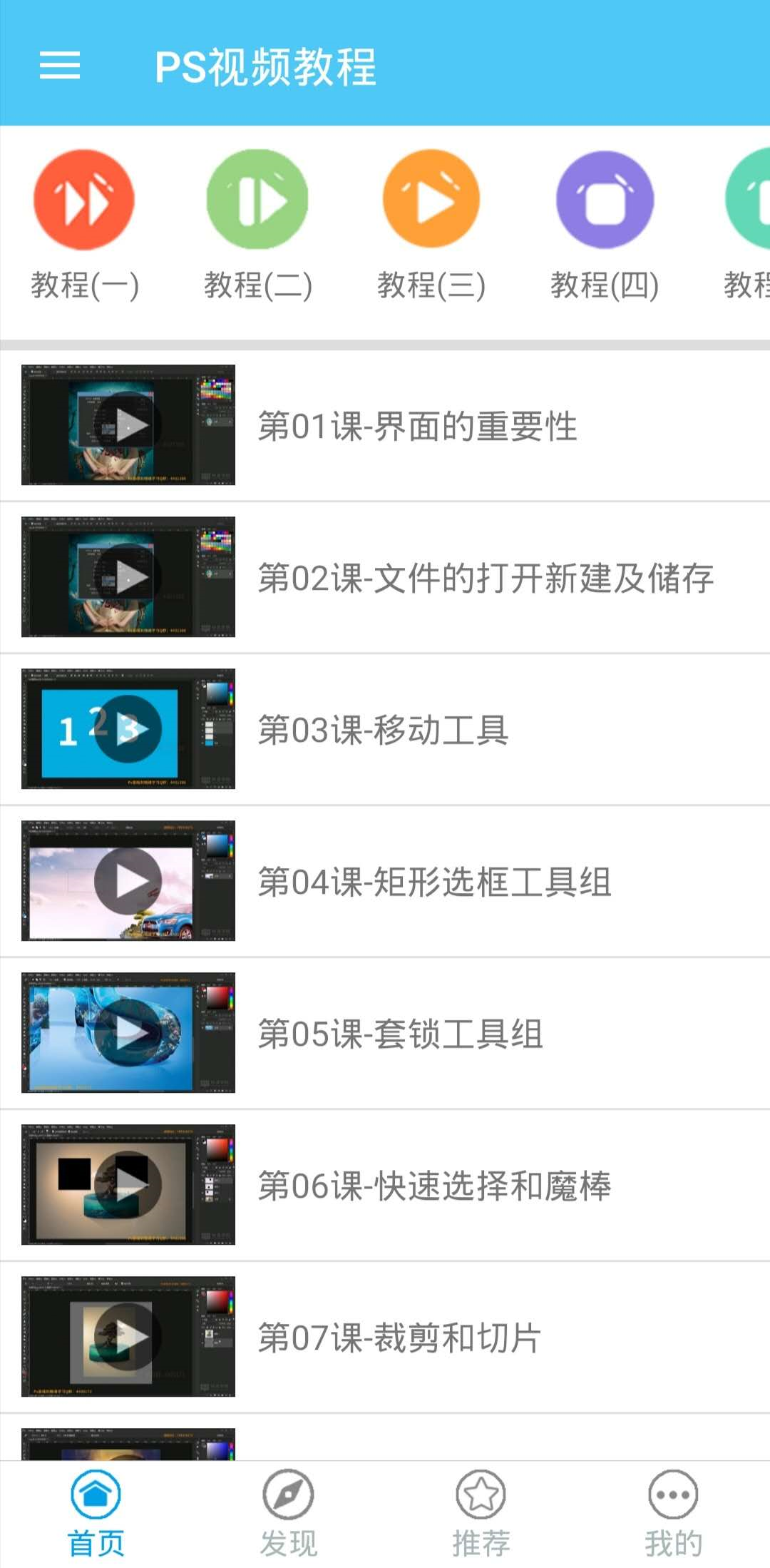Image resolution: width=770 pixels, height=1568 pixels.
Task: Play lesson 第03课-移动工具
Action: pos(128,729)
